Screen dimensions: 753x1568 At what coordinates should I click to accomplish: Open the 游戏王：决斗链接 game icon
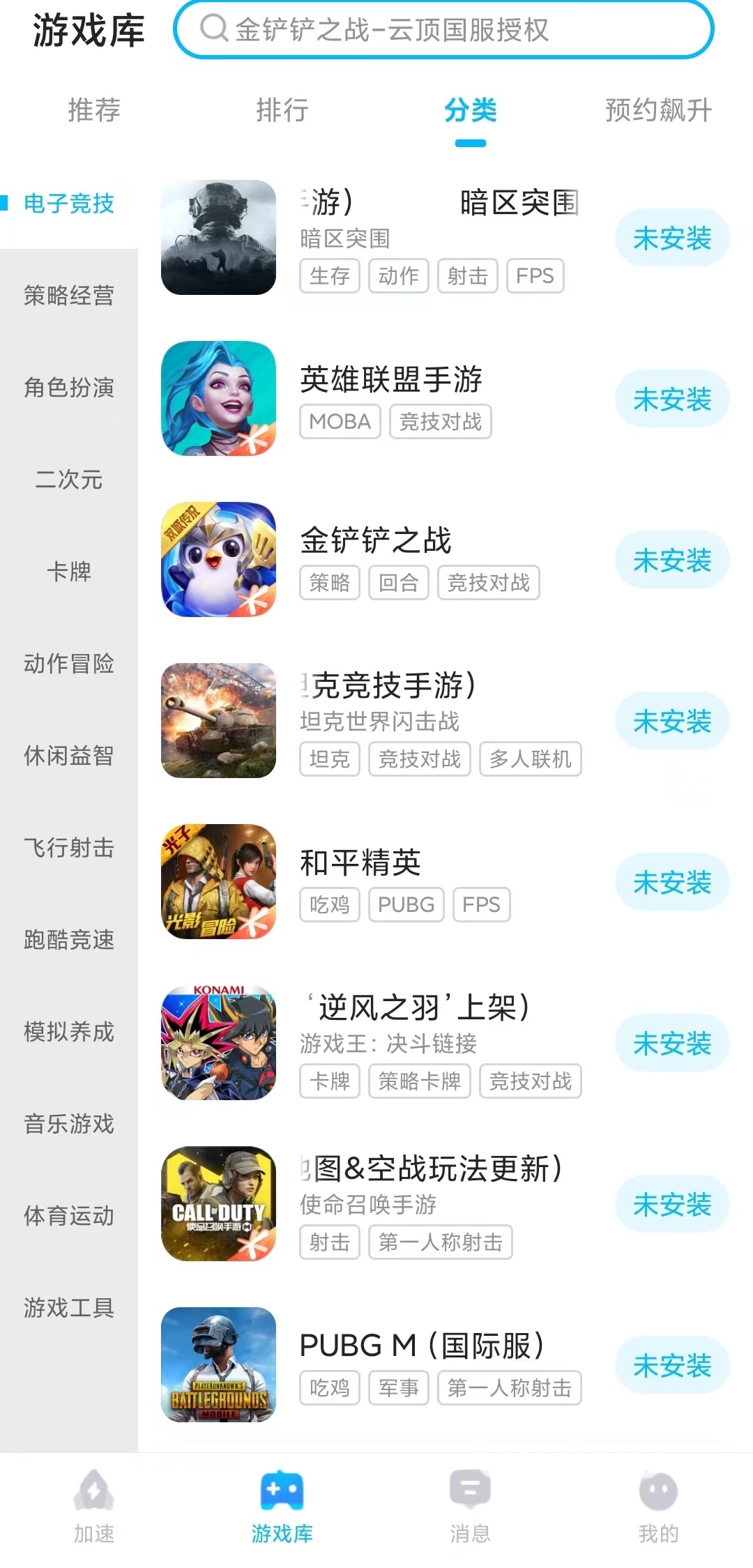[x=219, y=1043]
